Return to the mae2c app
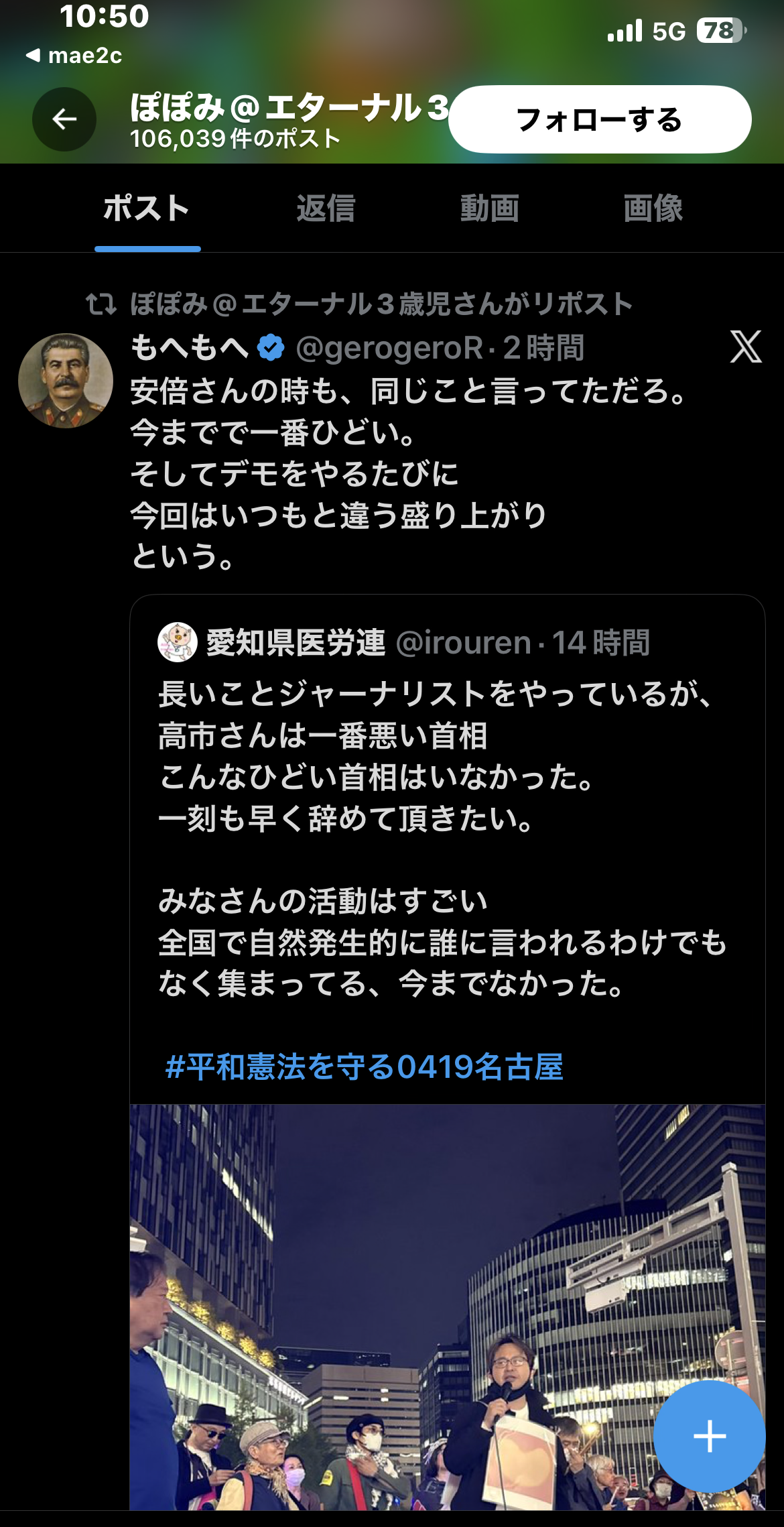 tap(74, 56)
